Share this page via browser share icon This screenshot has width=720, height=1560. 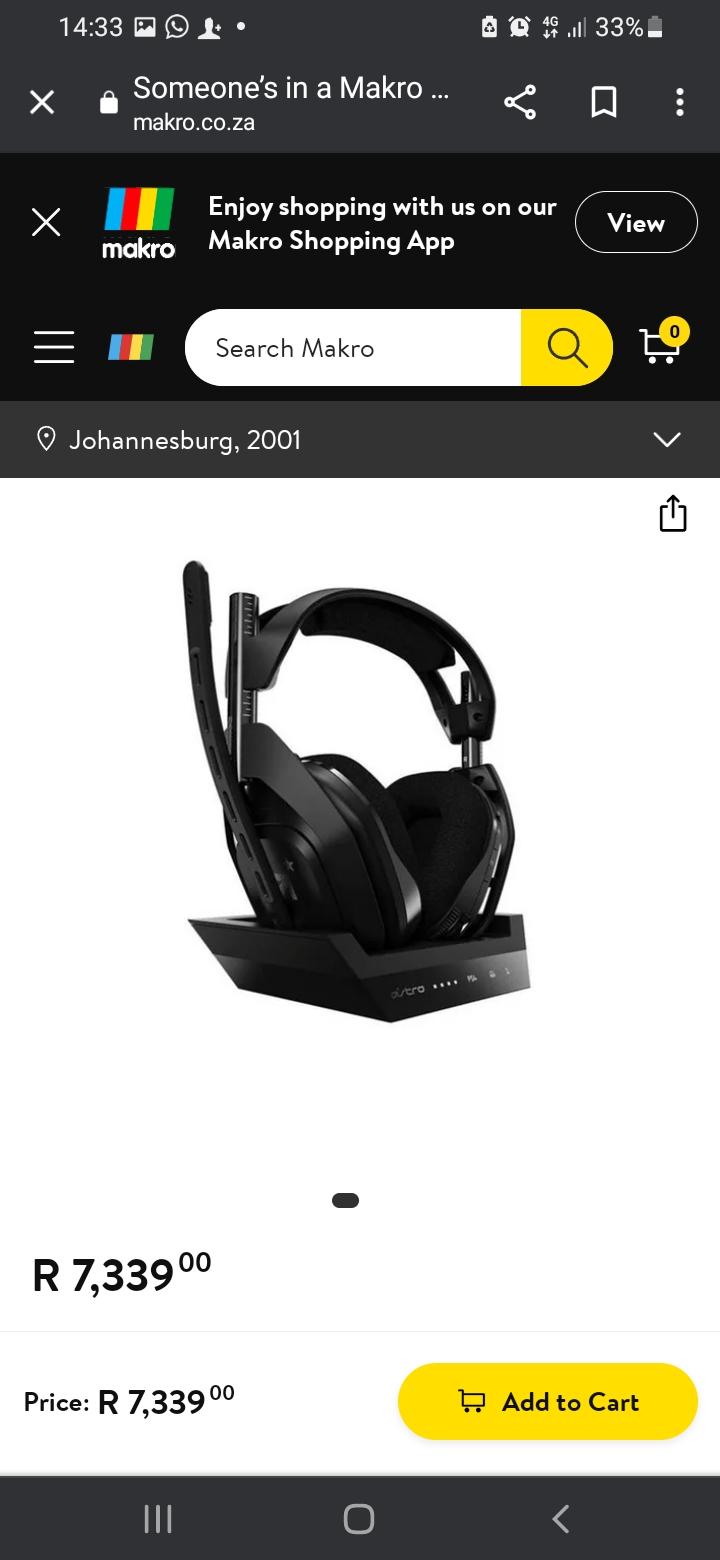pos(520,102)
